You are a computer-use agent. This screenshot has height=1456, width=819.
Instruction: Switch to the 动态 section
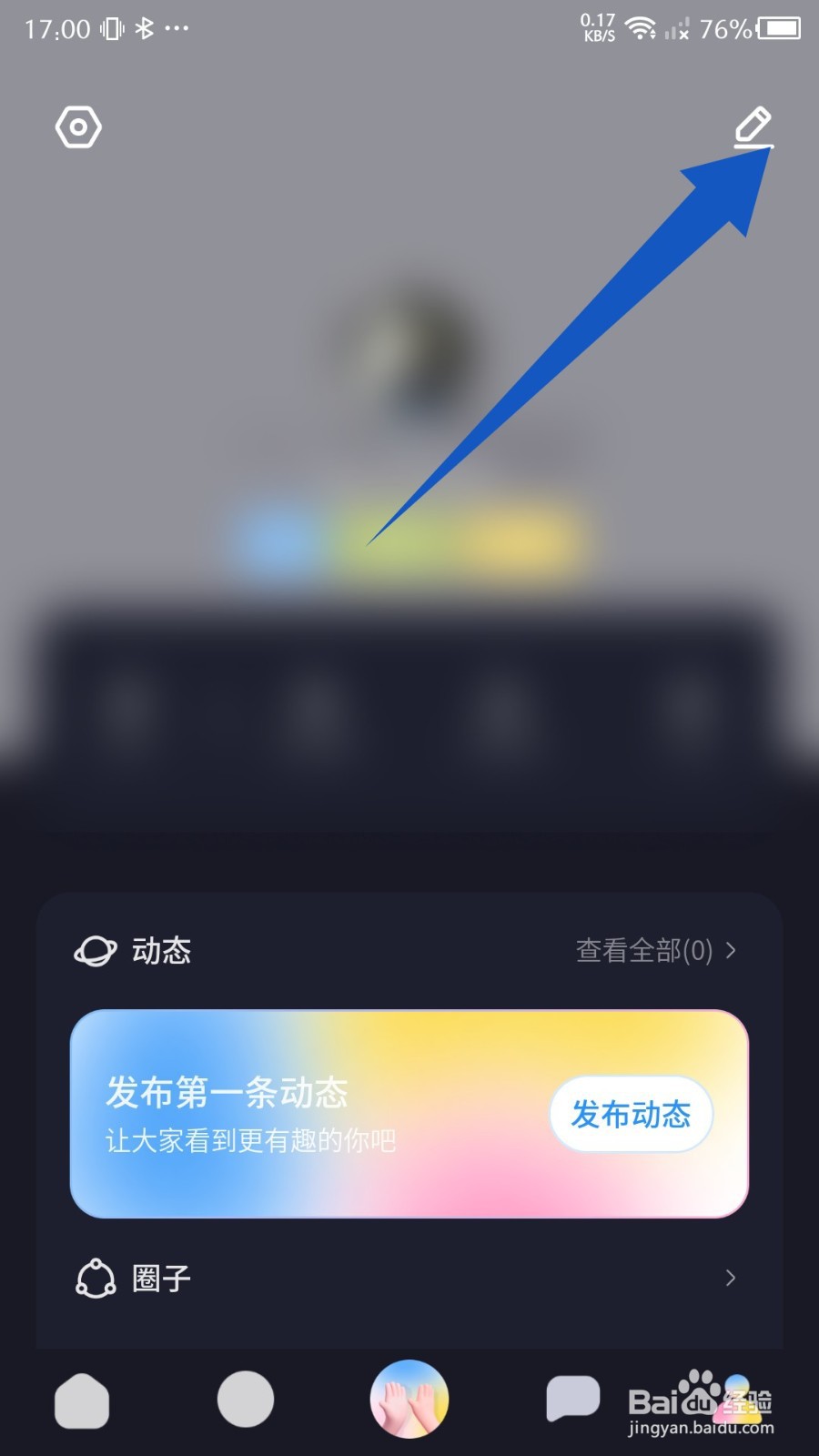[162, 951]
